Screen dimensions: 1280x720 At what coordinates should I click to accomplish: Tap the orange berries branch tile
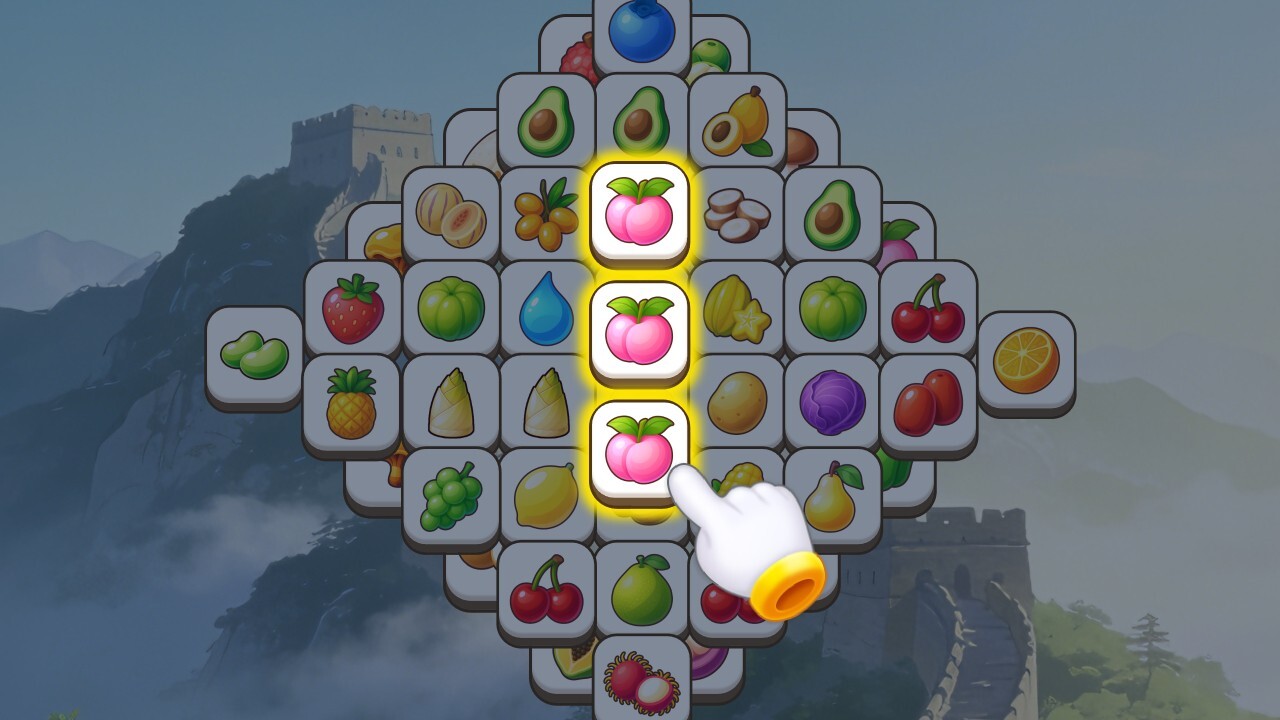point(546,214)
